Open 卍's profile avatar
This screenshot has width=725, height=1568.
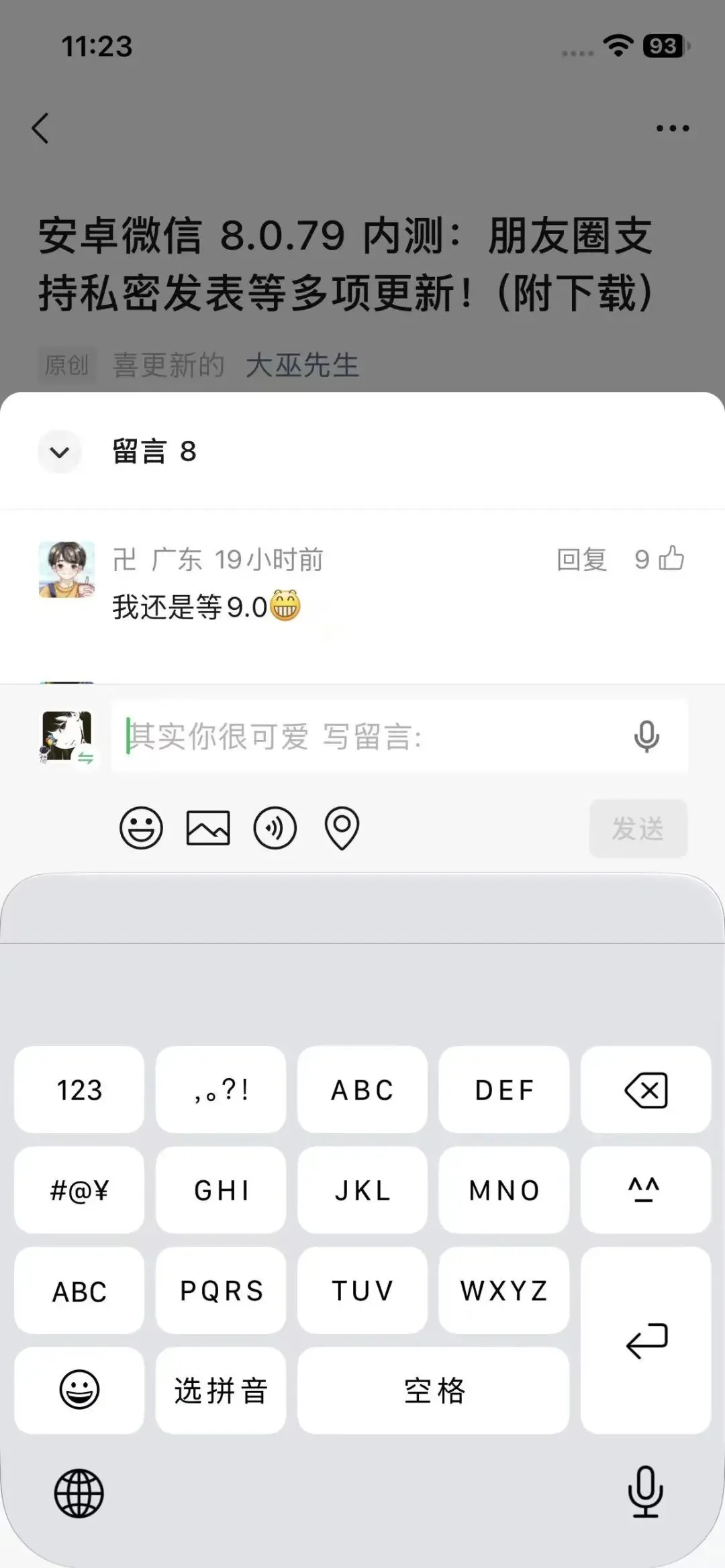tap(66, 569)
